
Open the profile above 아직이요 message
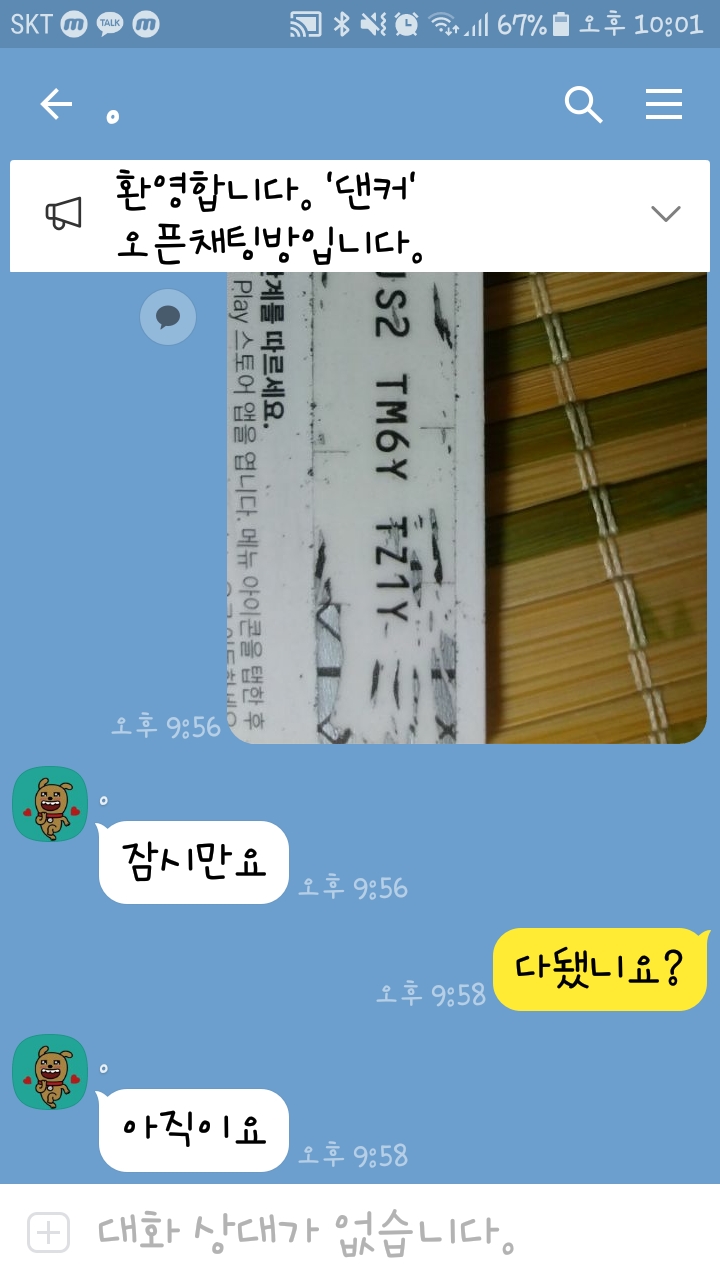pos(50,1072)
